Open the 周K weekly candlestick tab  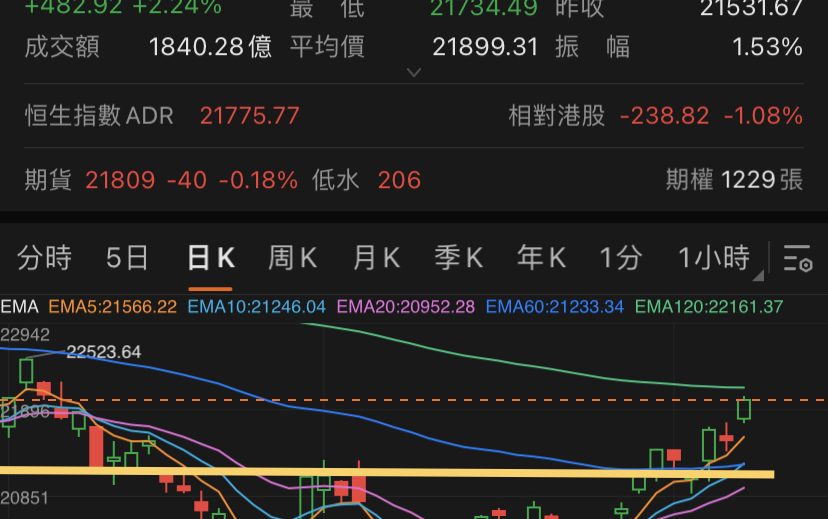[292, 258]
